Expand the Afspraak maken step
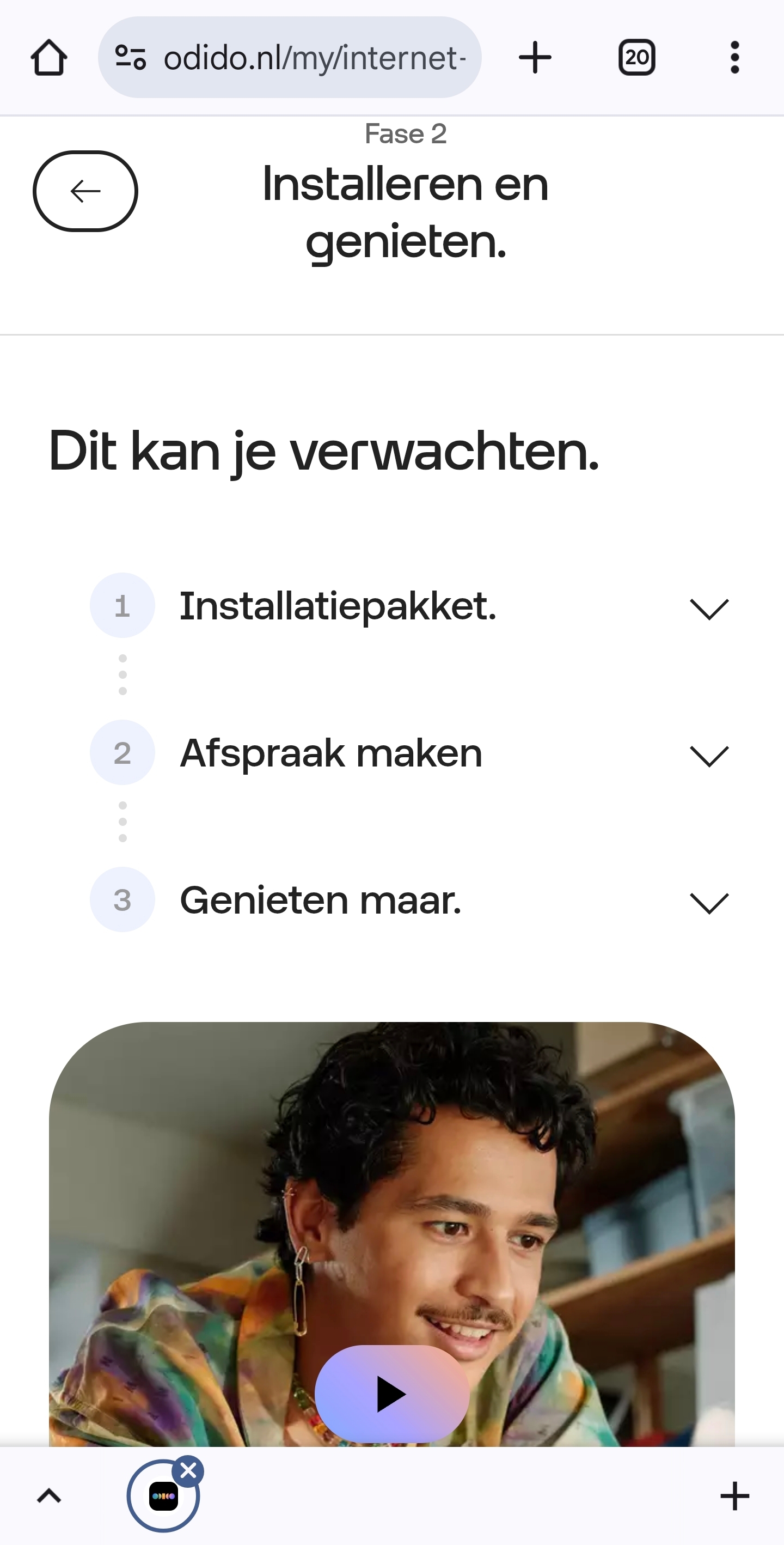The width and height of the screenshot is (784, 1545). [x=409, y=753]
